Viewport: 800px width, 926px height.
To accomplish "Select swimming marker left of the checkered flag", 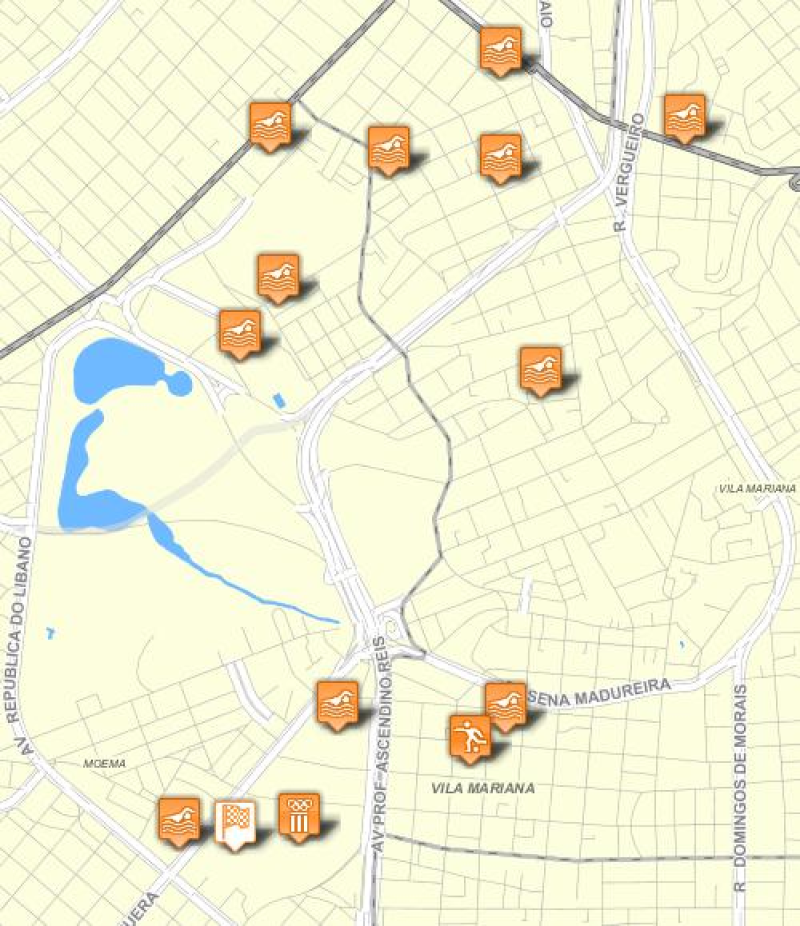I will coord(179,819).
